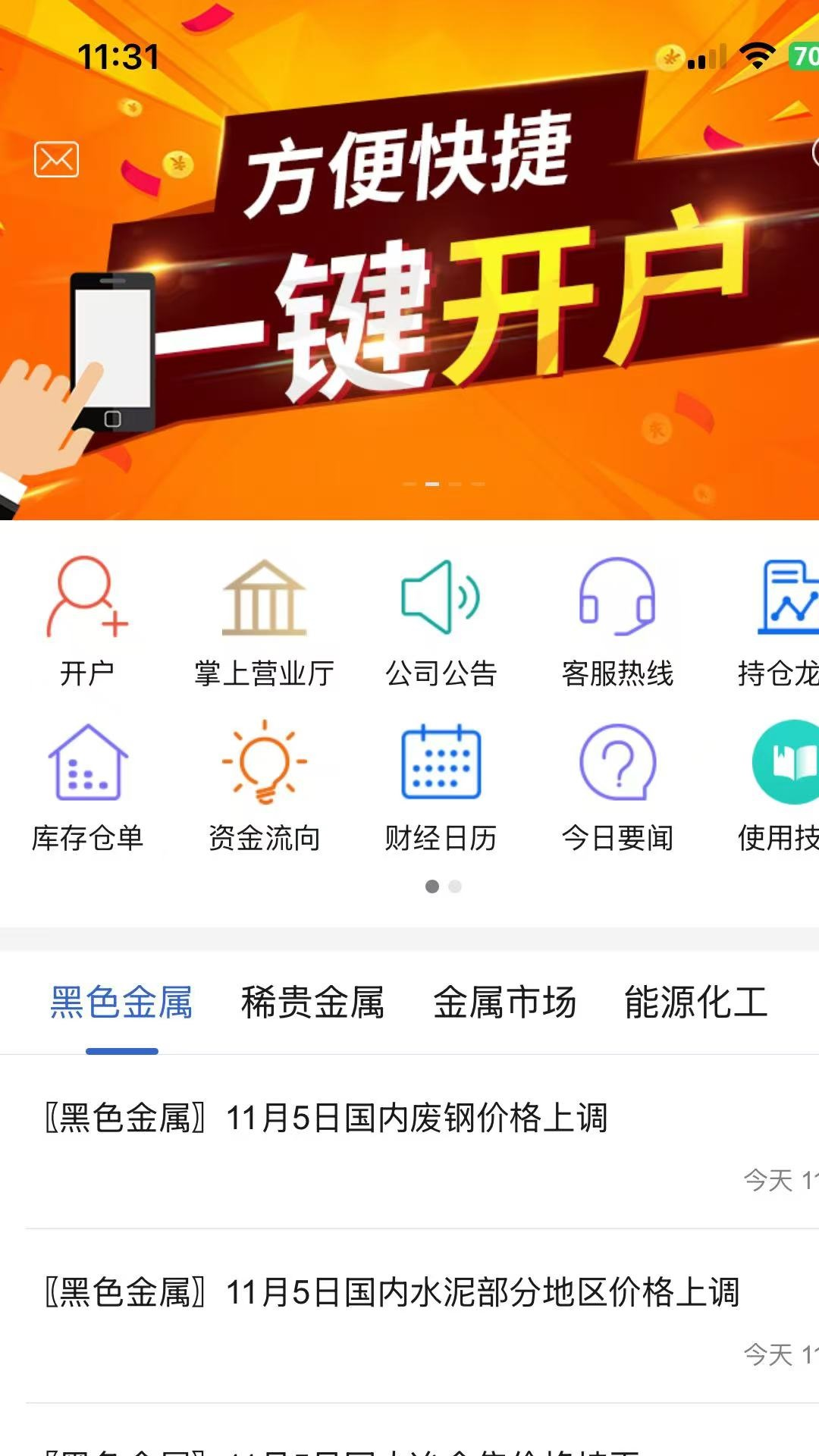Switch to the 能源化工 tab
819x1456 pixels.
696,1003
